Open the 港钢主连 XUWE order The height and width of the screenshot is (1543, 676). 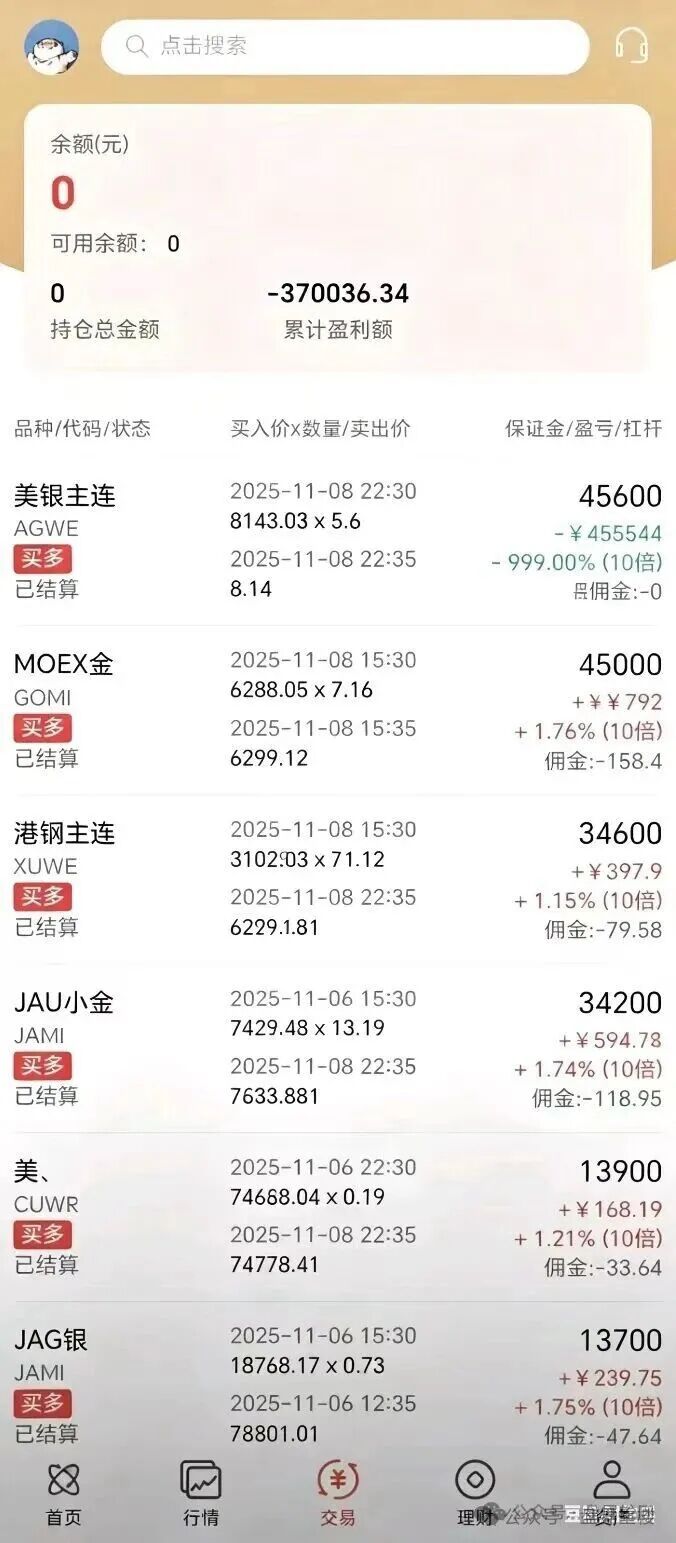pyautogui.click(x=338, y=879)
